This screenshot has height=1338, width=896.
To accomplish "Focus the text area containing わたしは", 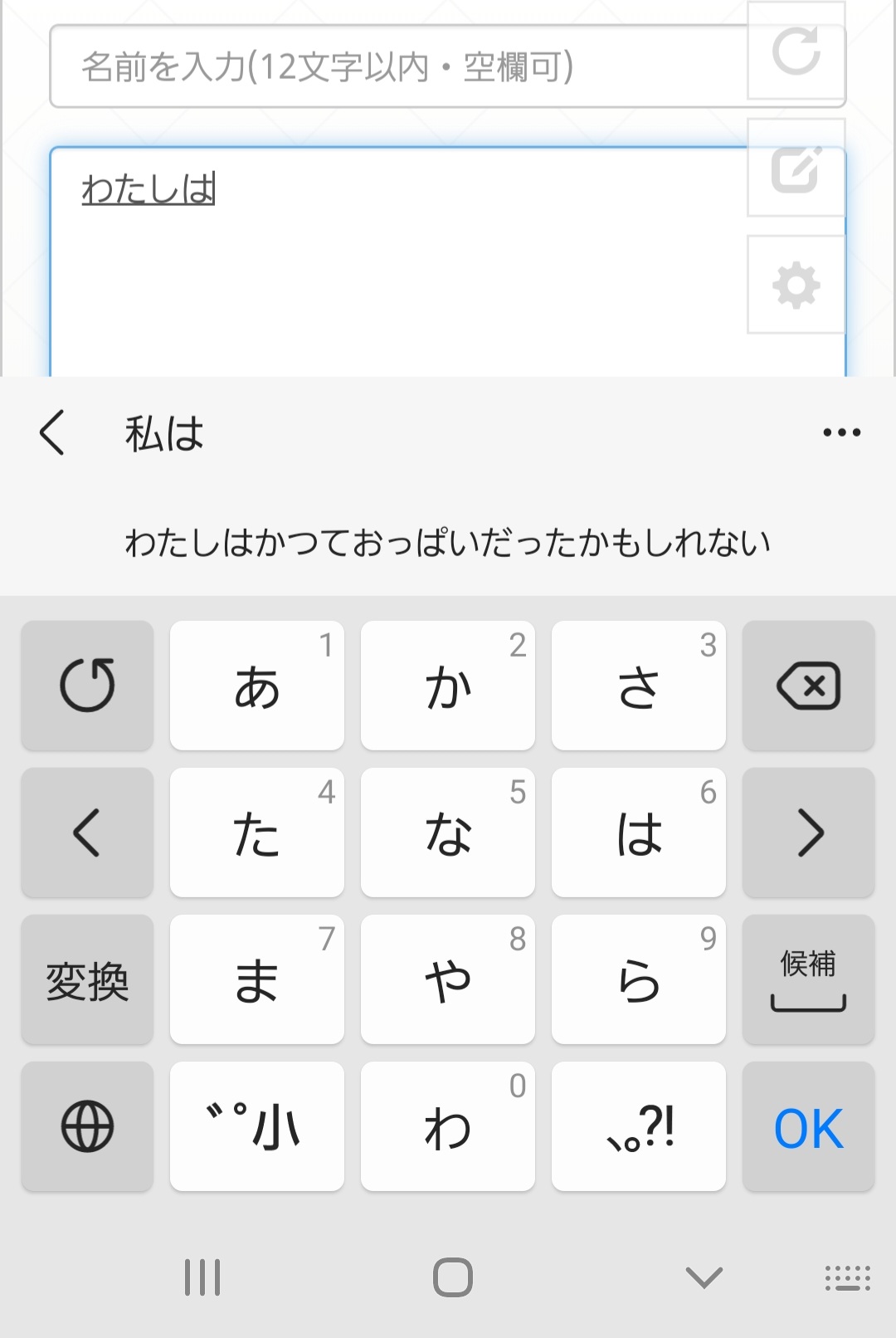I will click(x=398, y=266).
